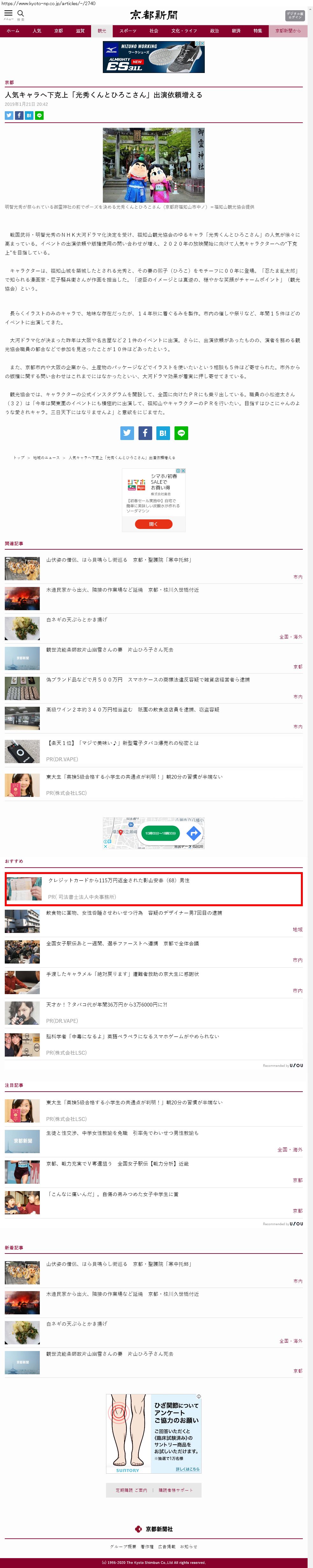313x1568 pixels.
Task: Switch to the スポーツ tab
Action: click(x=128, y=31)
